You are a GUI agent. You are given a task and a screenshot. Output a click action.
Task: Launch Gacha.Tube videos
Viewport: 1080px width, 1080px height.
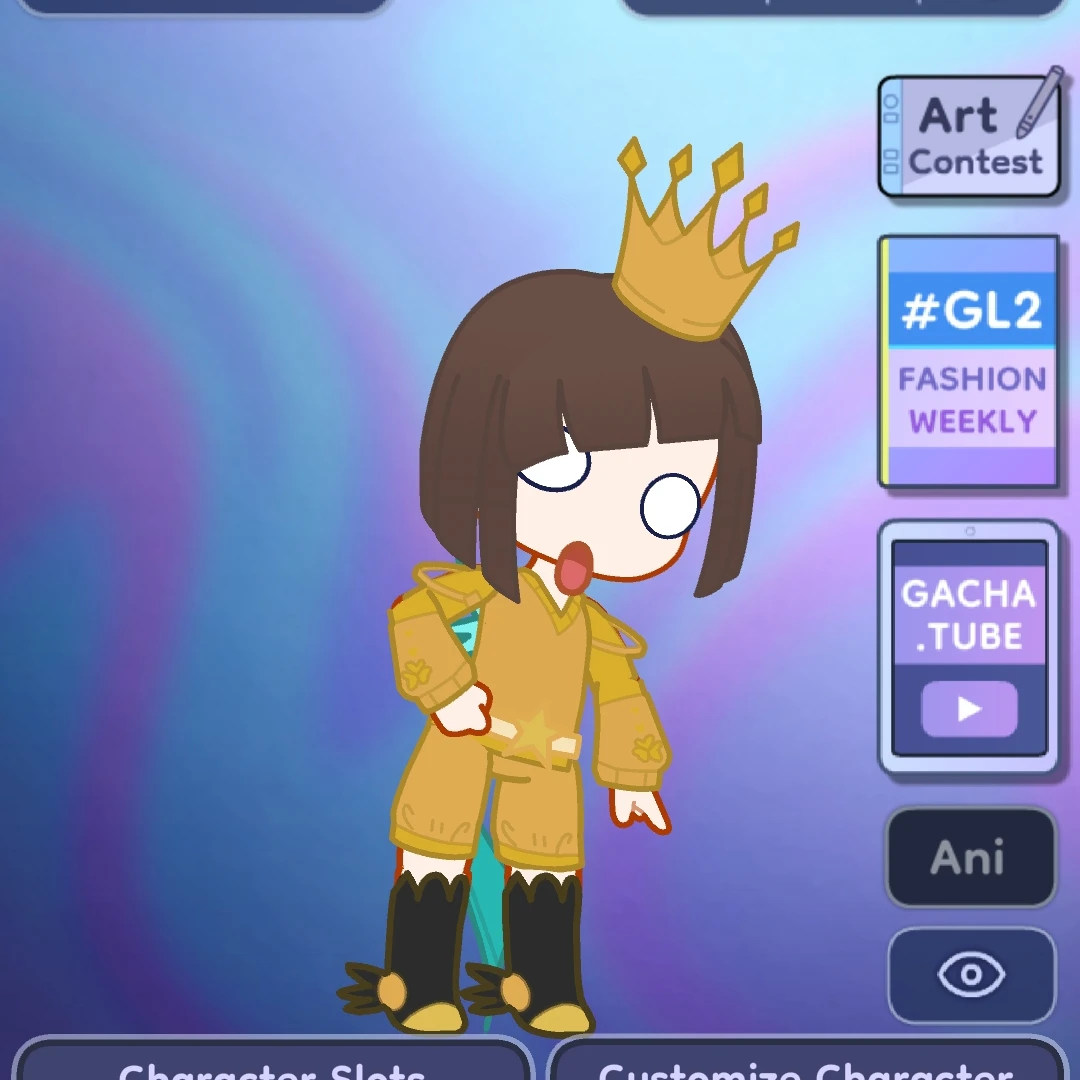coord(968,647)
